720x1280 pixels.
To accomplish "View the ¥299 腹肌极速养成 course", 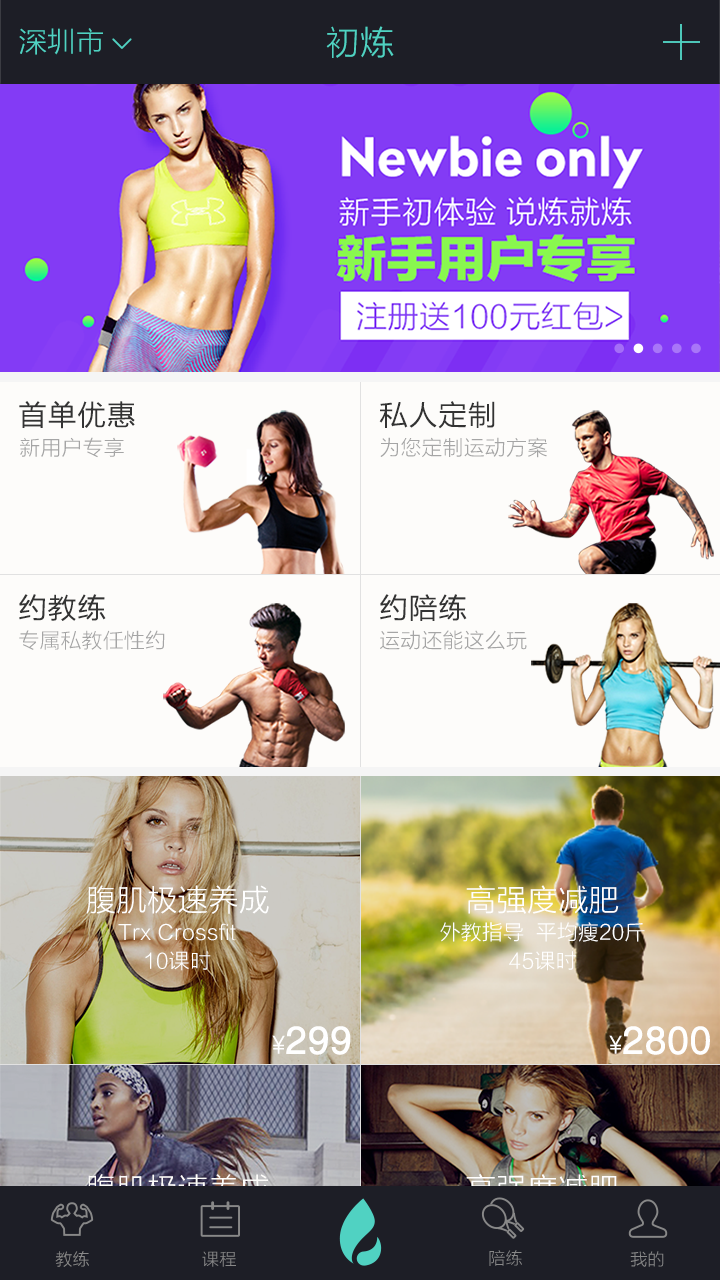I will [x=180, y=920].
